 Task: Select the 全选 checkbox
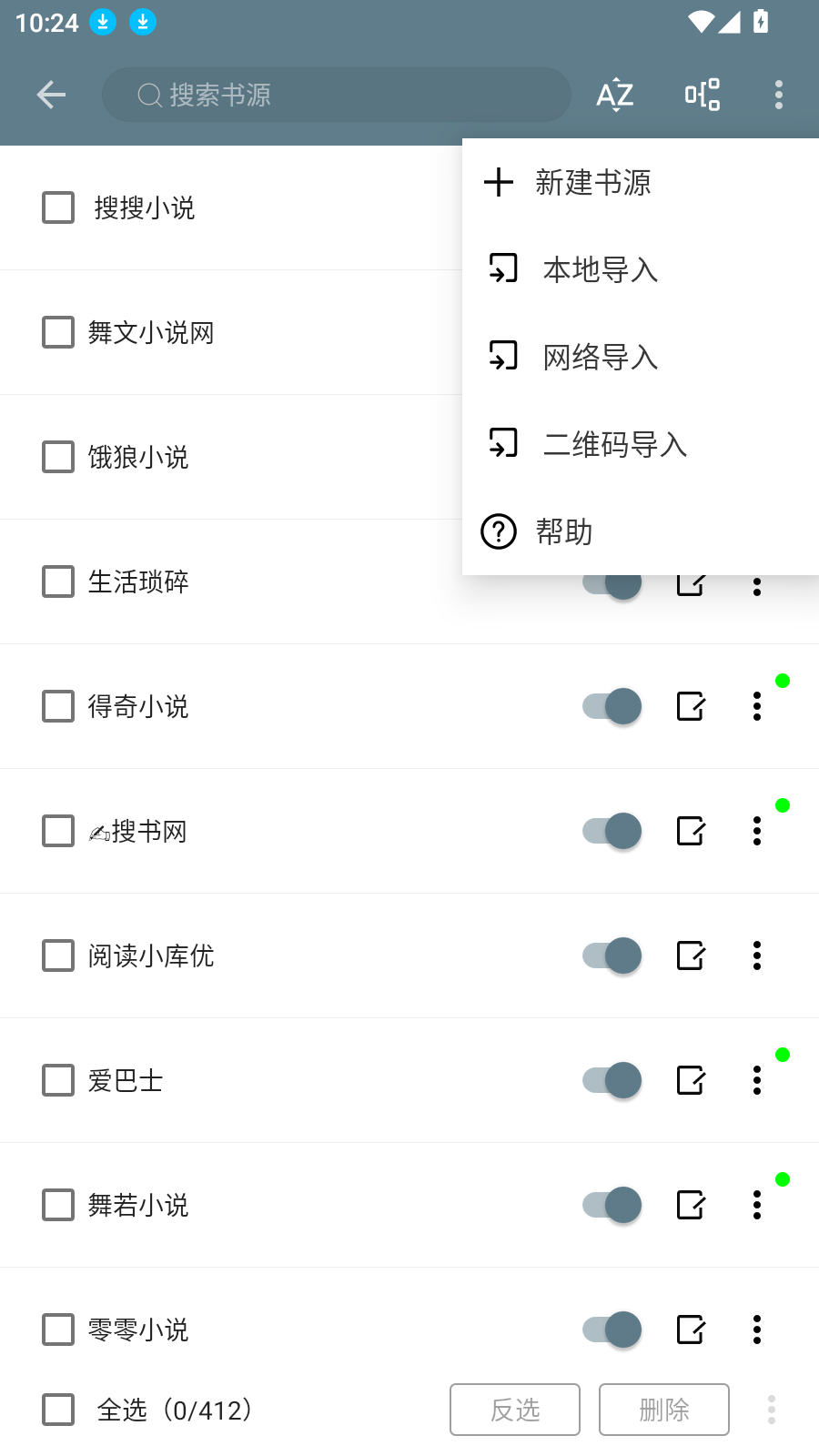click(57, 1410)
